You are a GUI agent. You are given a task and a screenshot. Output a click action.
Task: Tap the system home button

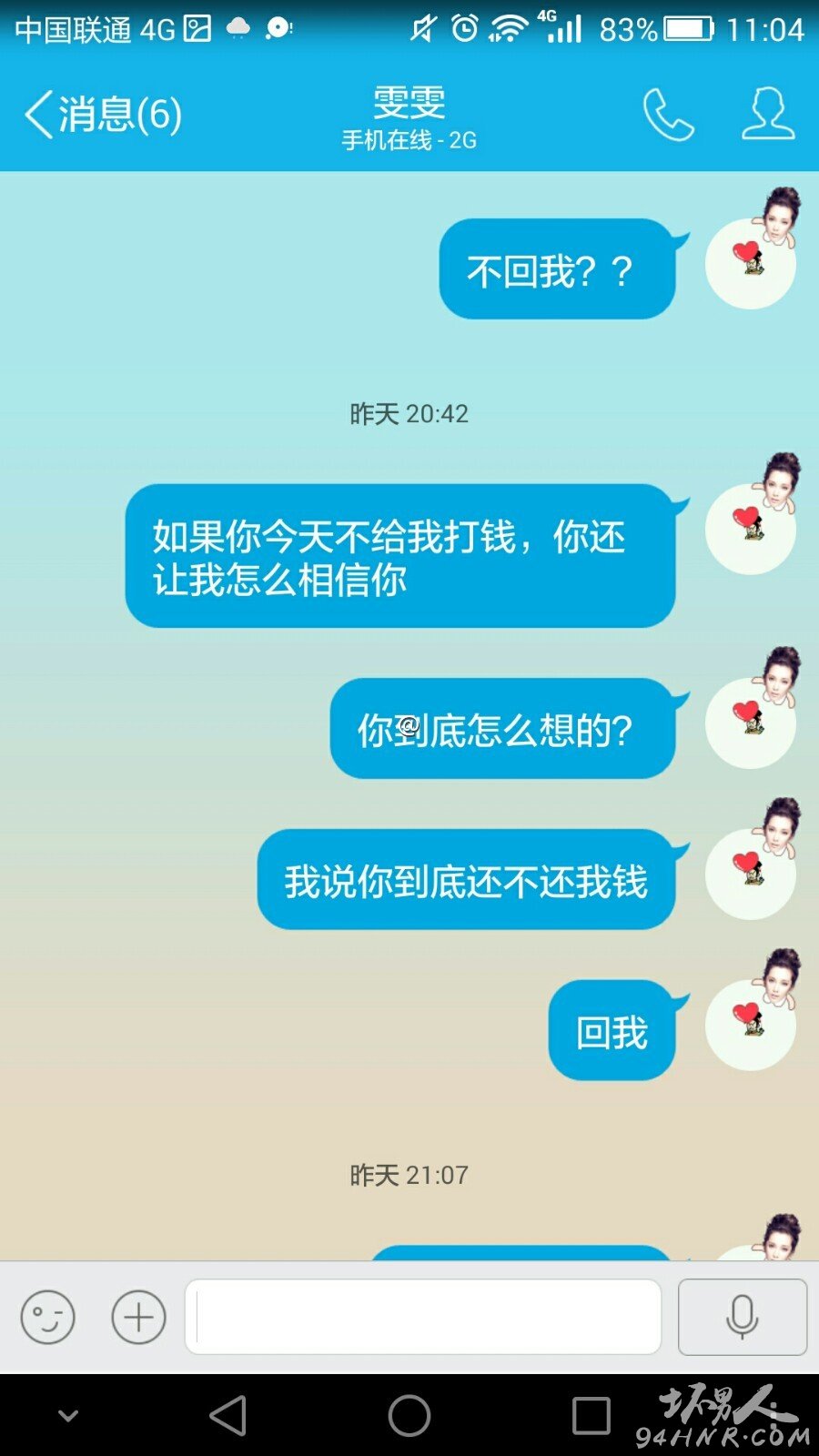[409, 1416]
